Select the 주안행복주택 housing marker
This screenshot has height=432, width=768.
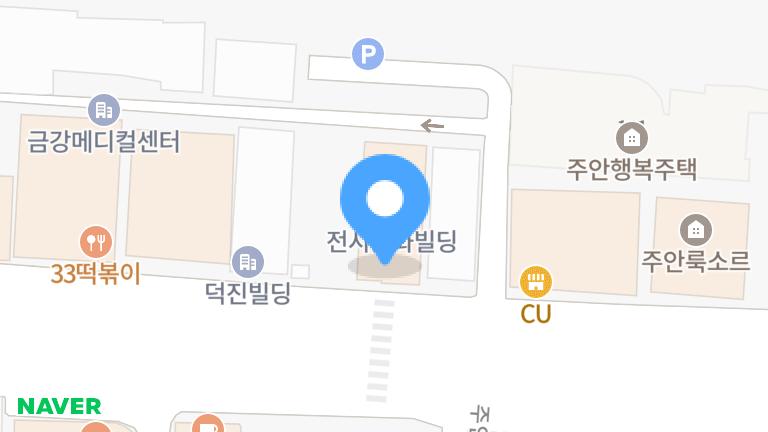[631, 136]
